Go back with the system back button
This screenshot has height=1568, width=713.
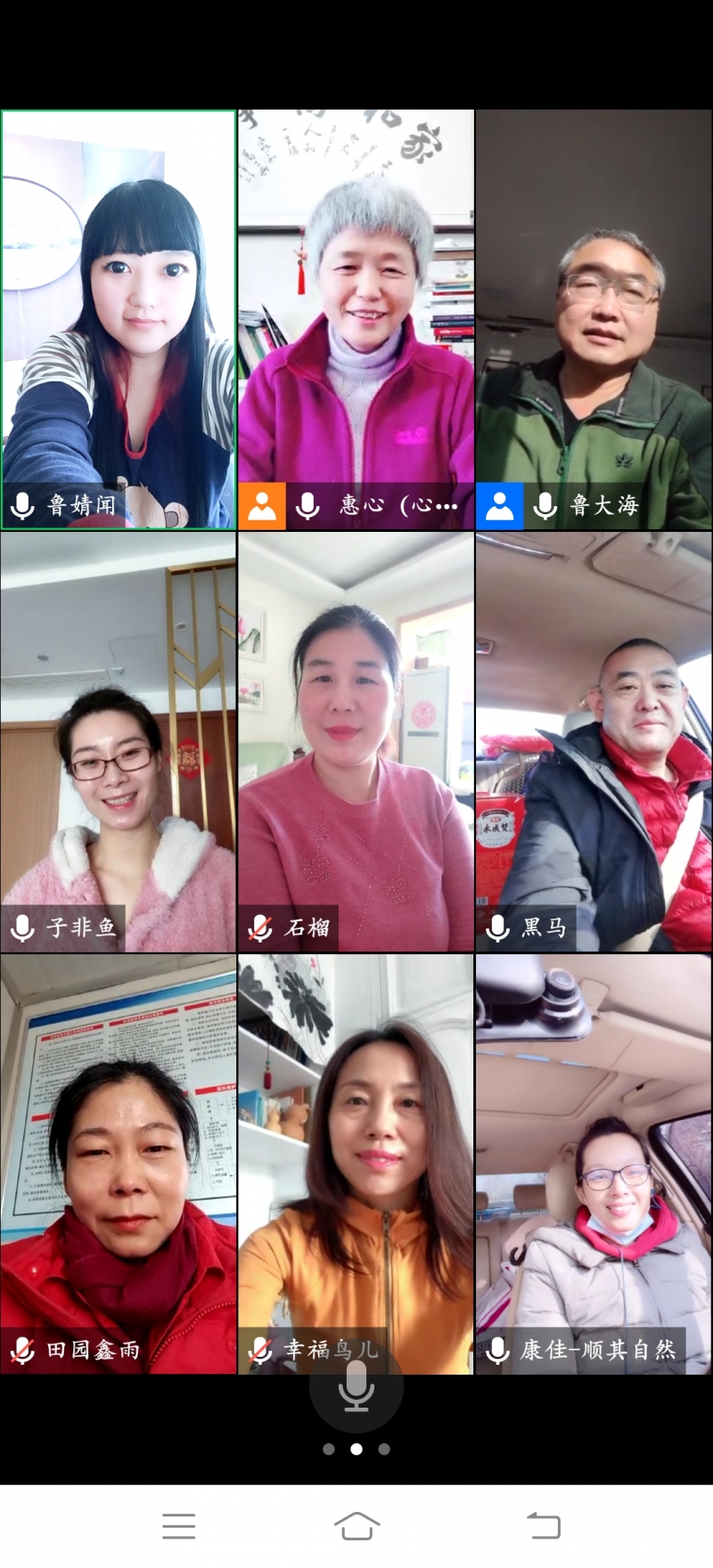click(543, 1525)
